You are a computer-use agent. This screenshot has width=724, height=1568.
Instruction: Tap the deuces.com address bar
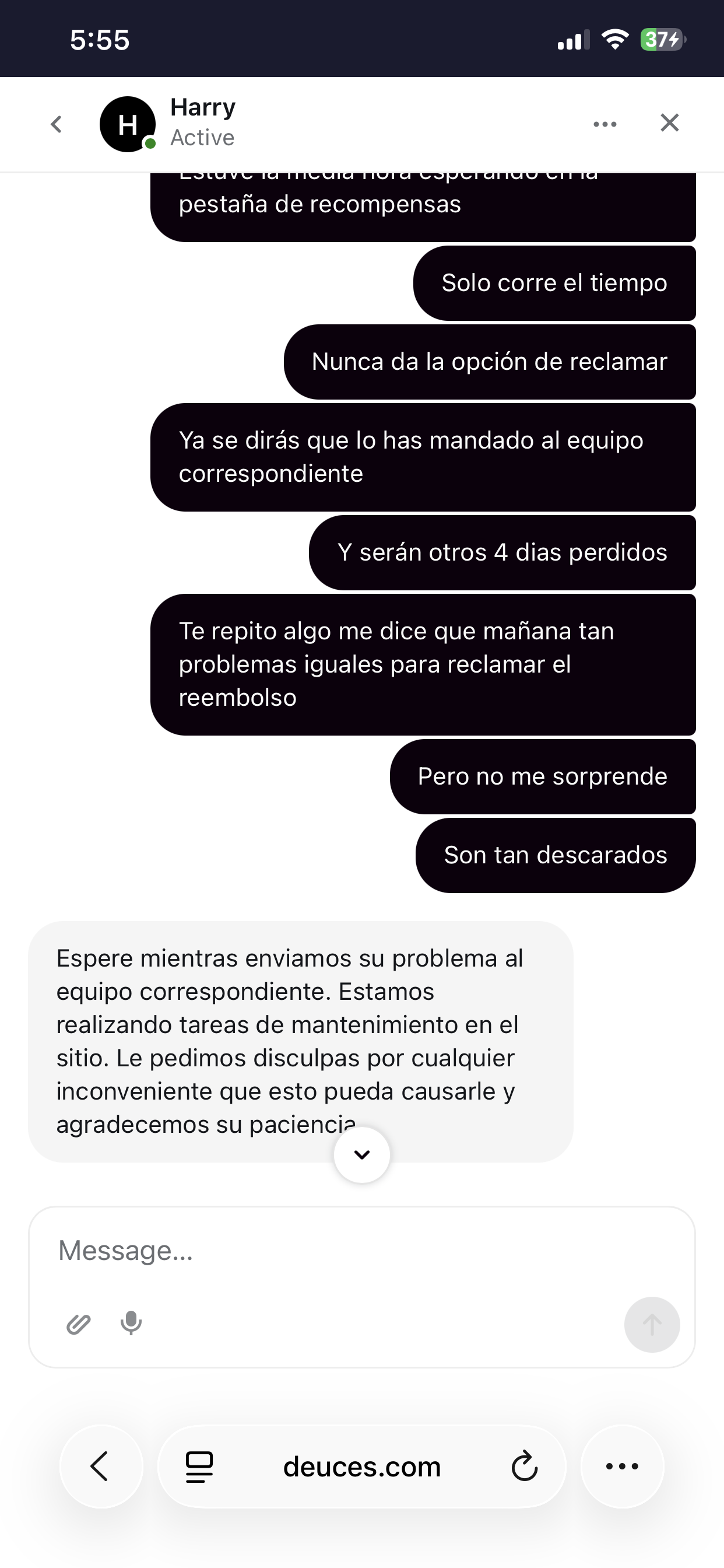pyautogui.click(x=361, y=1466)
